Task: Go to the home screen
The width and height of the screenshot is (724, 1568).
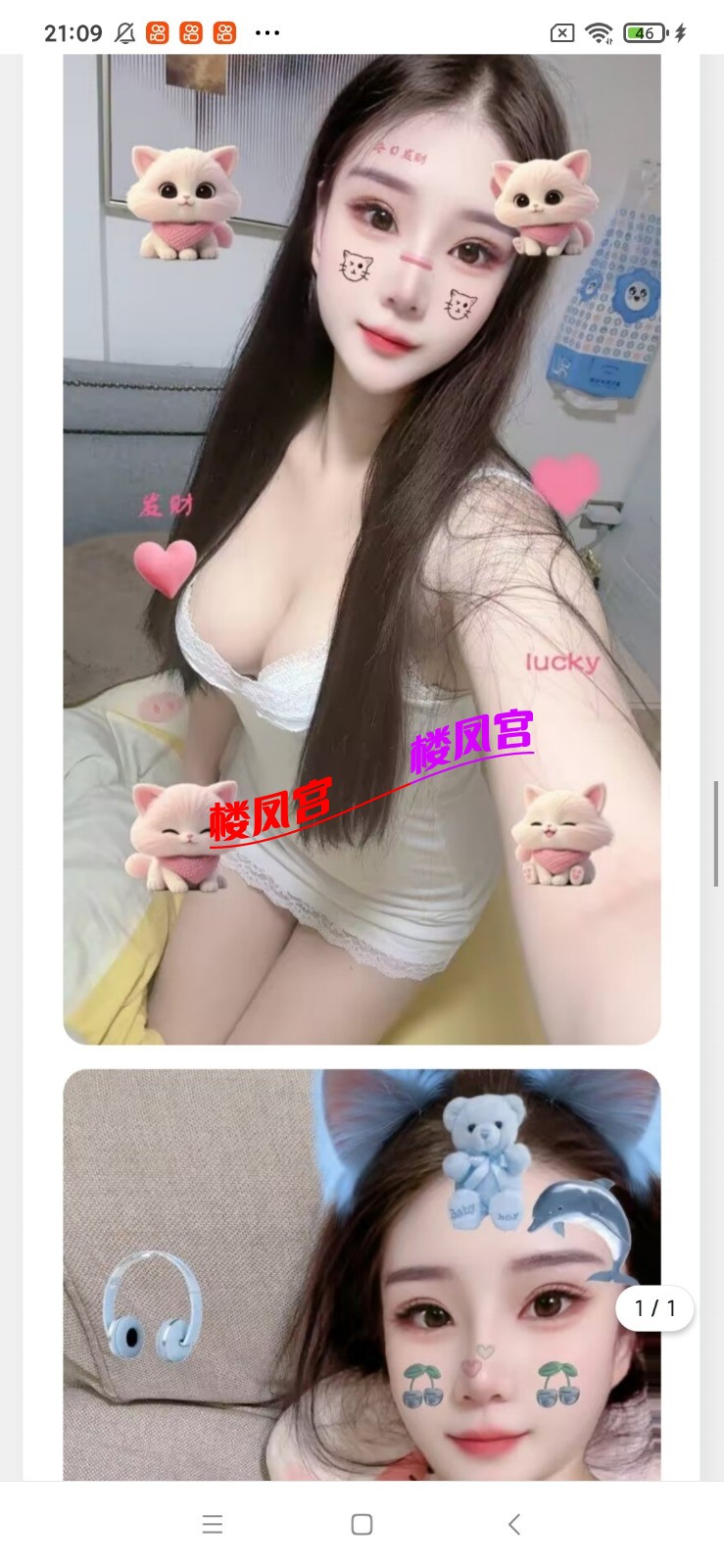Action: 362,1524
